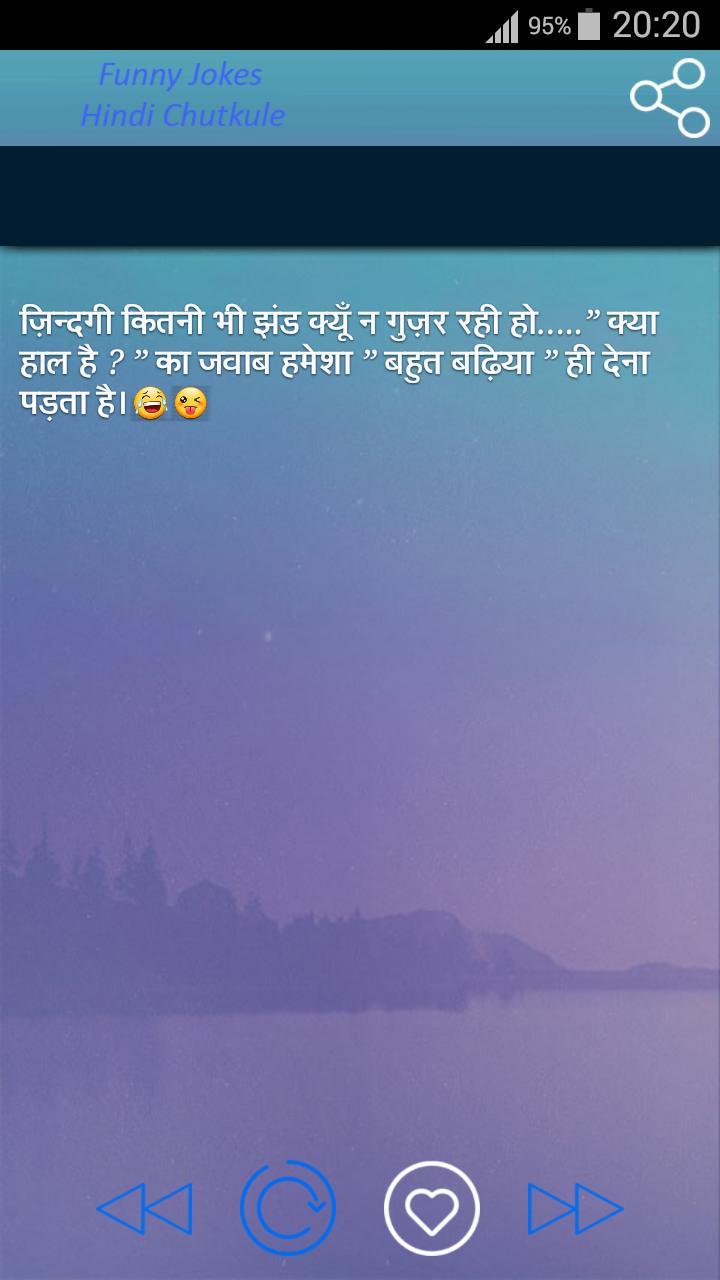Viewport: 720px width, 1280px height.
Task: Skip to the next joke
Action: [575, 1209]
